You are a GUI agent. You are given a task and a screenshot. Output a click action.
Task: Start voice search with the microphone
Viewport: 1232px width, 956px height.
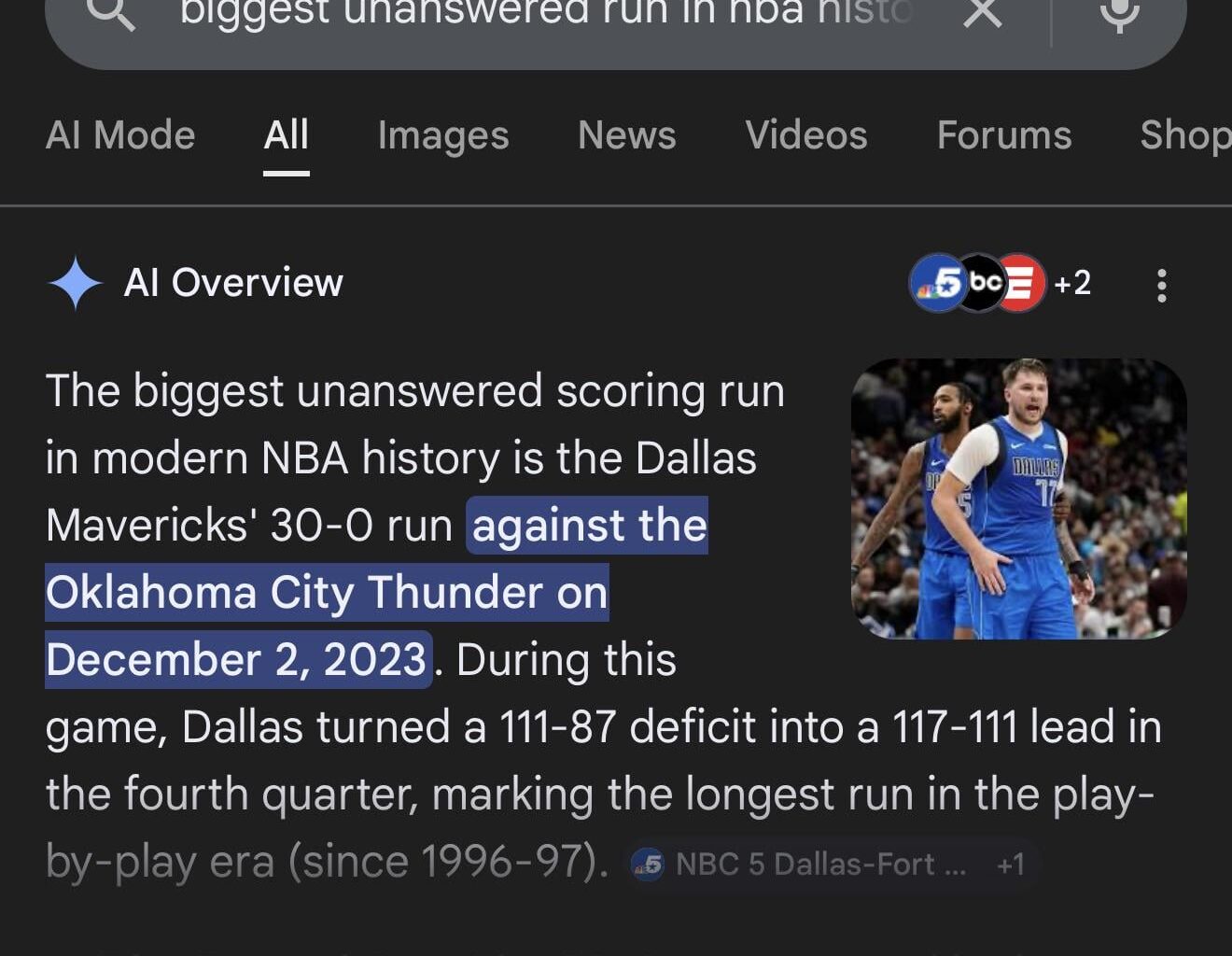pyautogui.click(x=1119, y=13)
